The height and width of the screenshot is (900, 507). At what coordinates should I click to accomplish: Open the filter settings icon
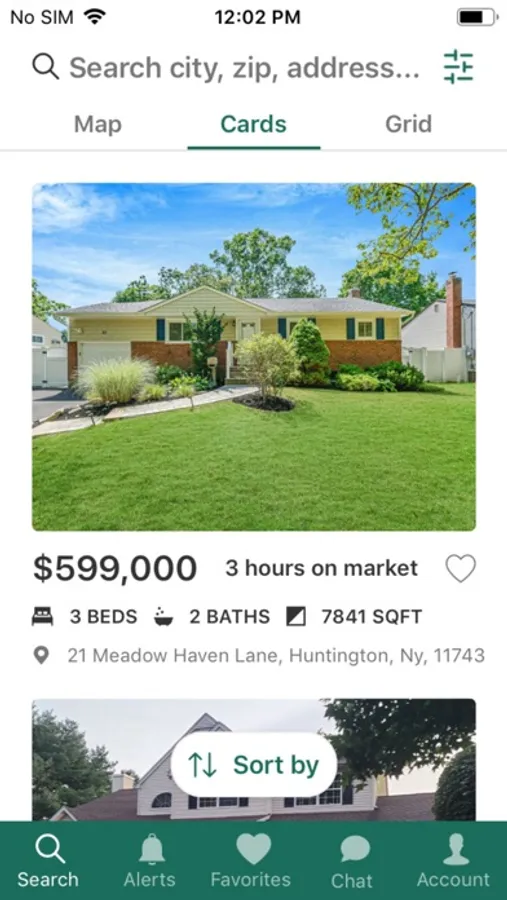458,67
